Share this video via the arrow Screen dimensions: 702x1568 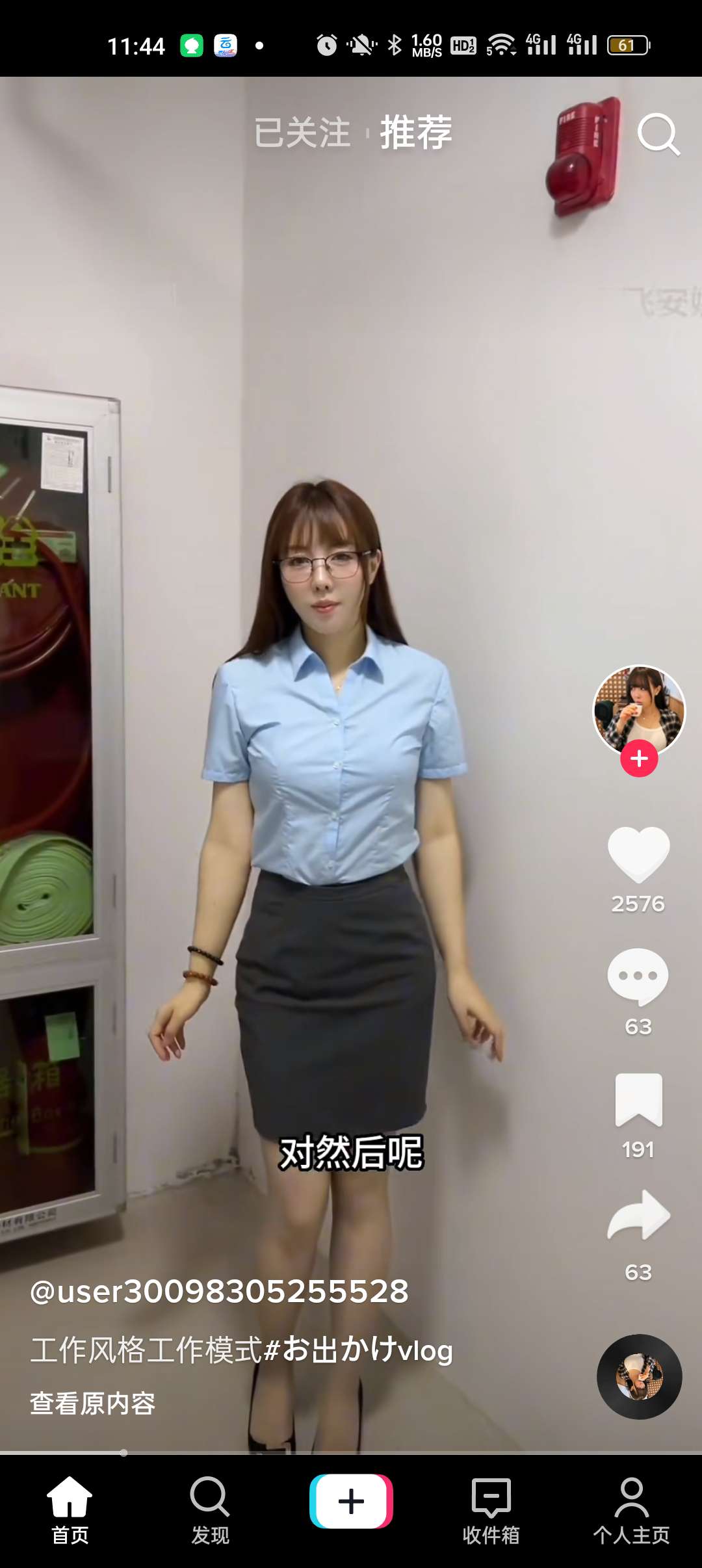(638, 1216)
